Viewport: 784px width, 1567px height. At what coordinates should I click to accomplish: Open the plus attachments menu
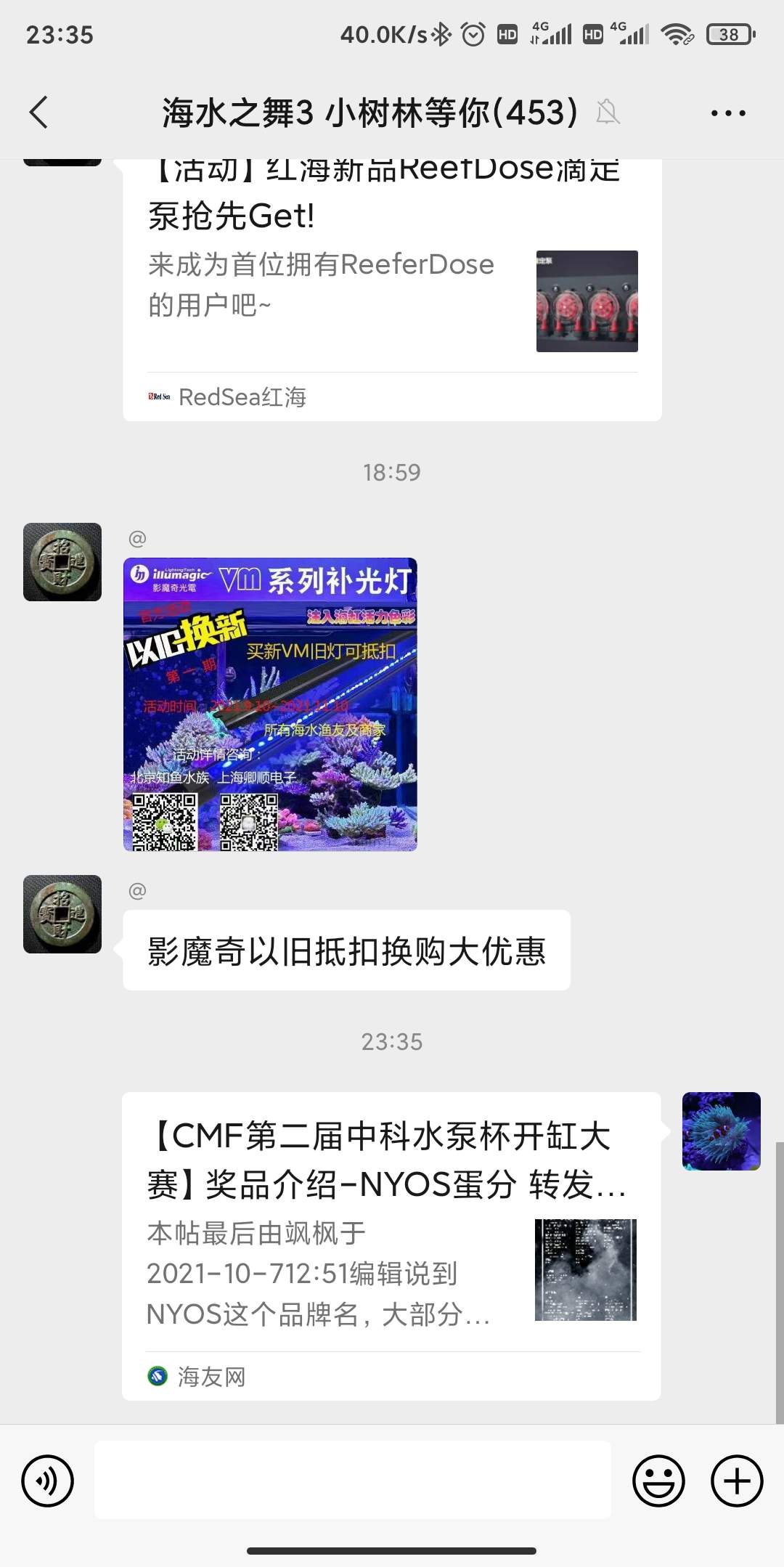coord(736,1481)
